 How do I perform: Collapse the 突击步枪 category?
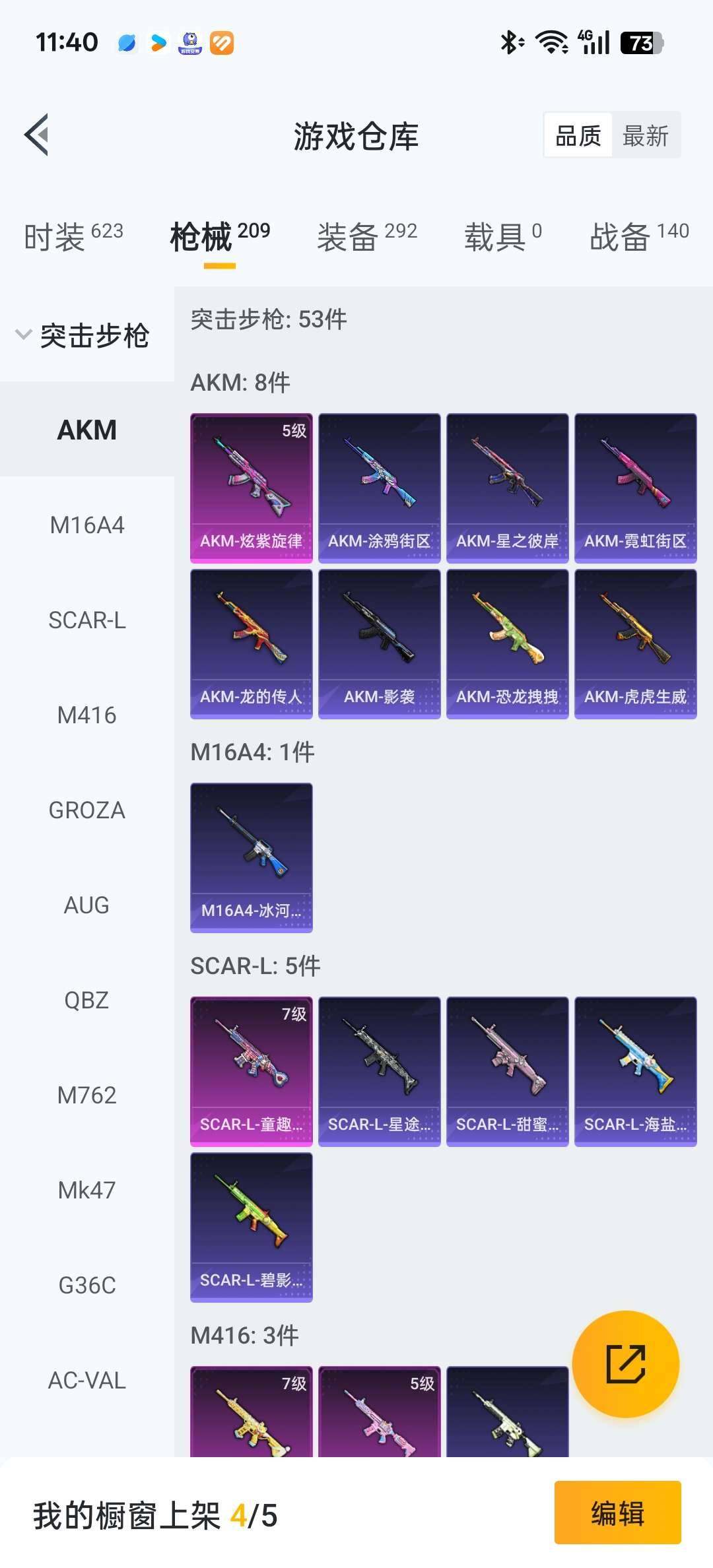[x=83, y=335]
